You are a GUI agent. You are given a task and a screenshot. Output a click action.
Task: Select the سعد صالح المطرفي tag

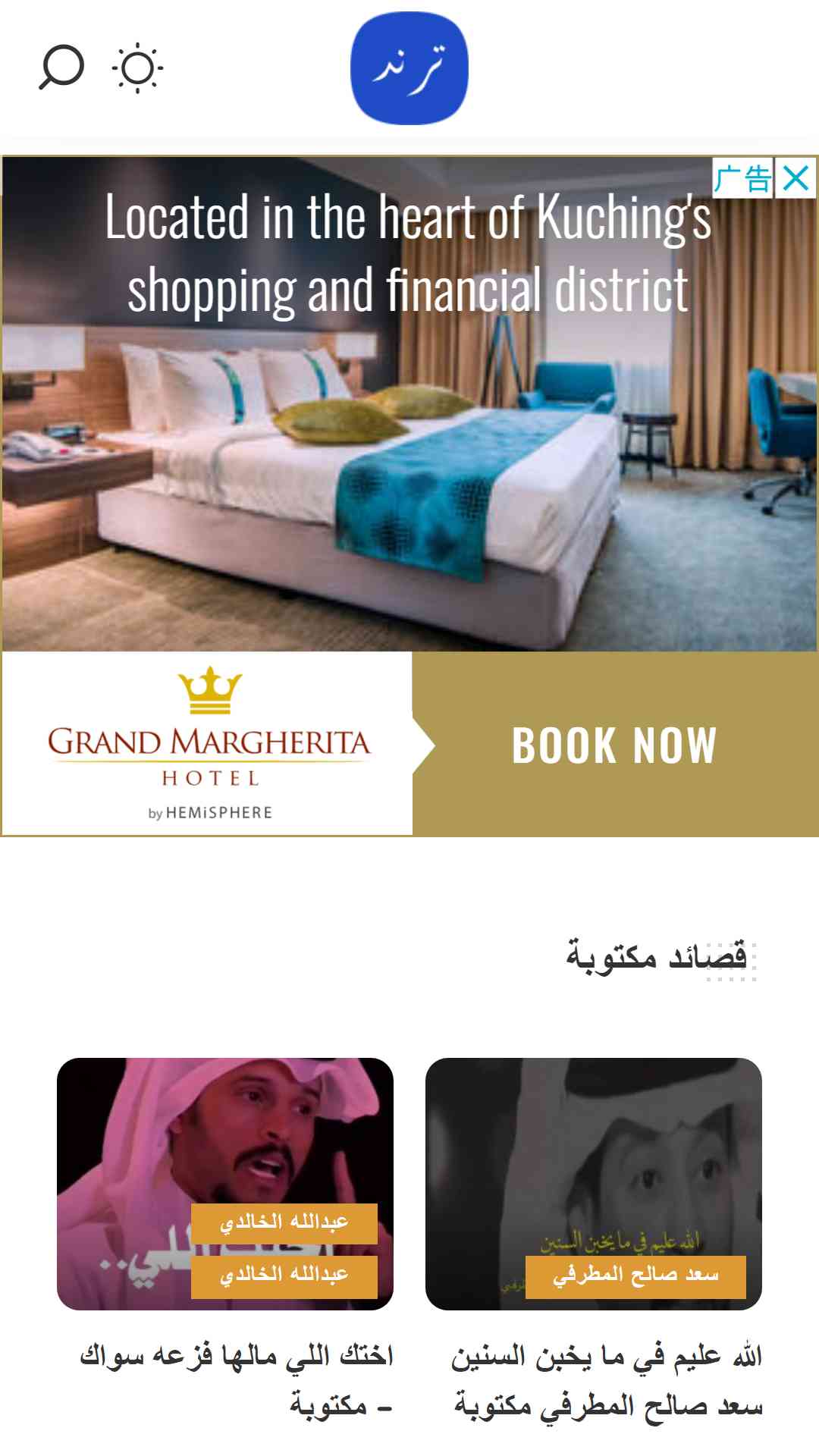[635, 1276]
